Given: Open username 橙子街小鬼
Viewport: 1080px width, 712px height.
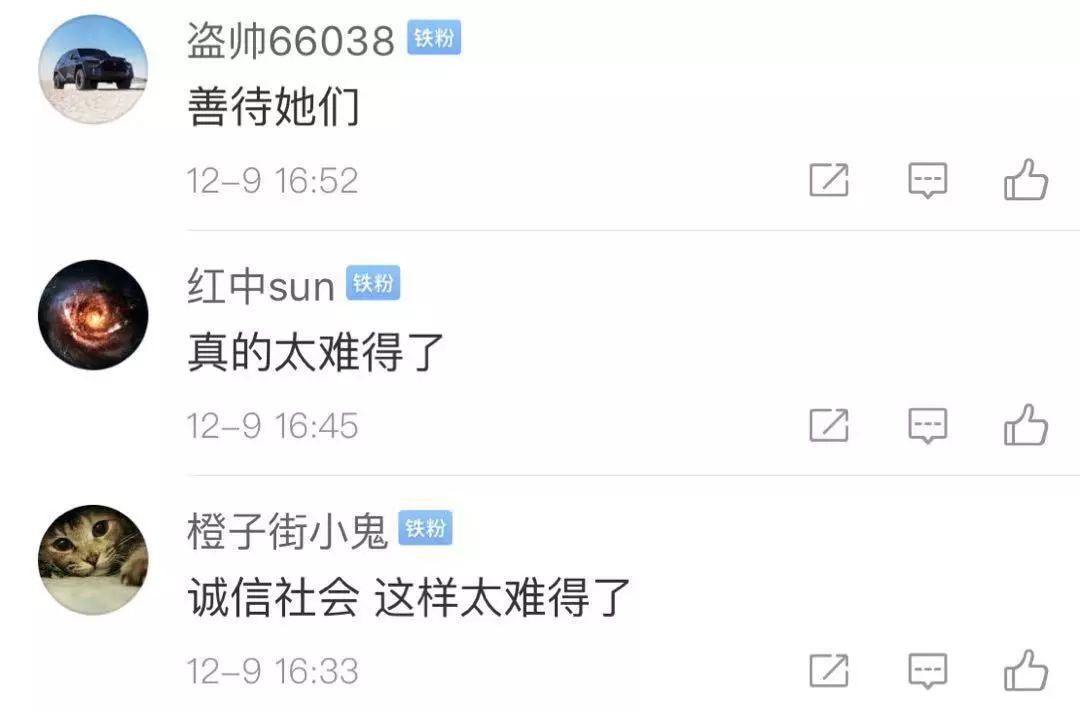Looking at the screenshot, I should click(x=287, y=531).
